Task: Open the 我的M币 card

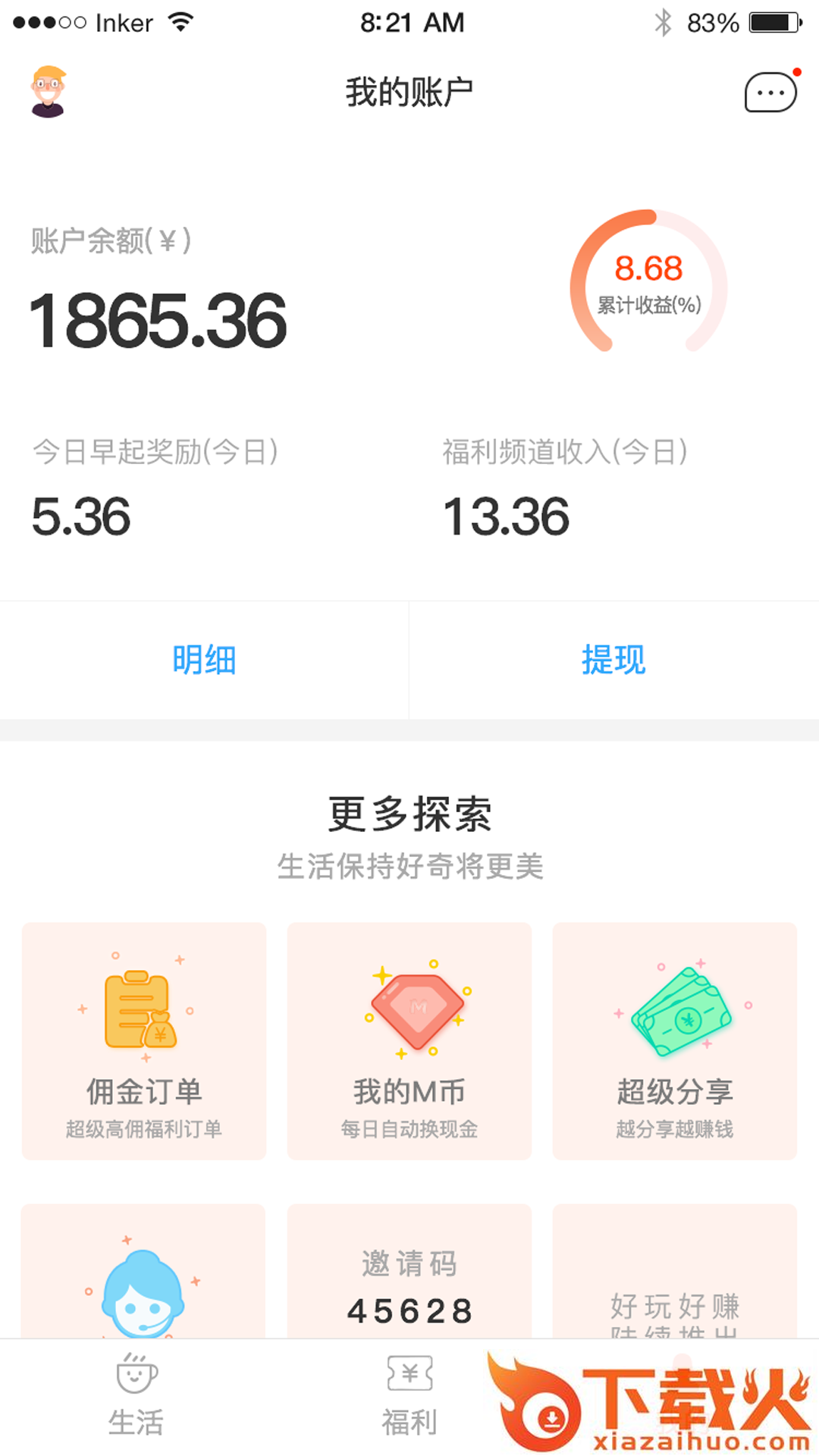Action: point(409,1040)
